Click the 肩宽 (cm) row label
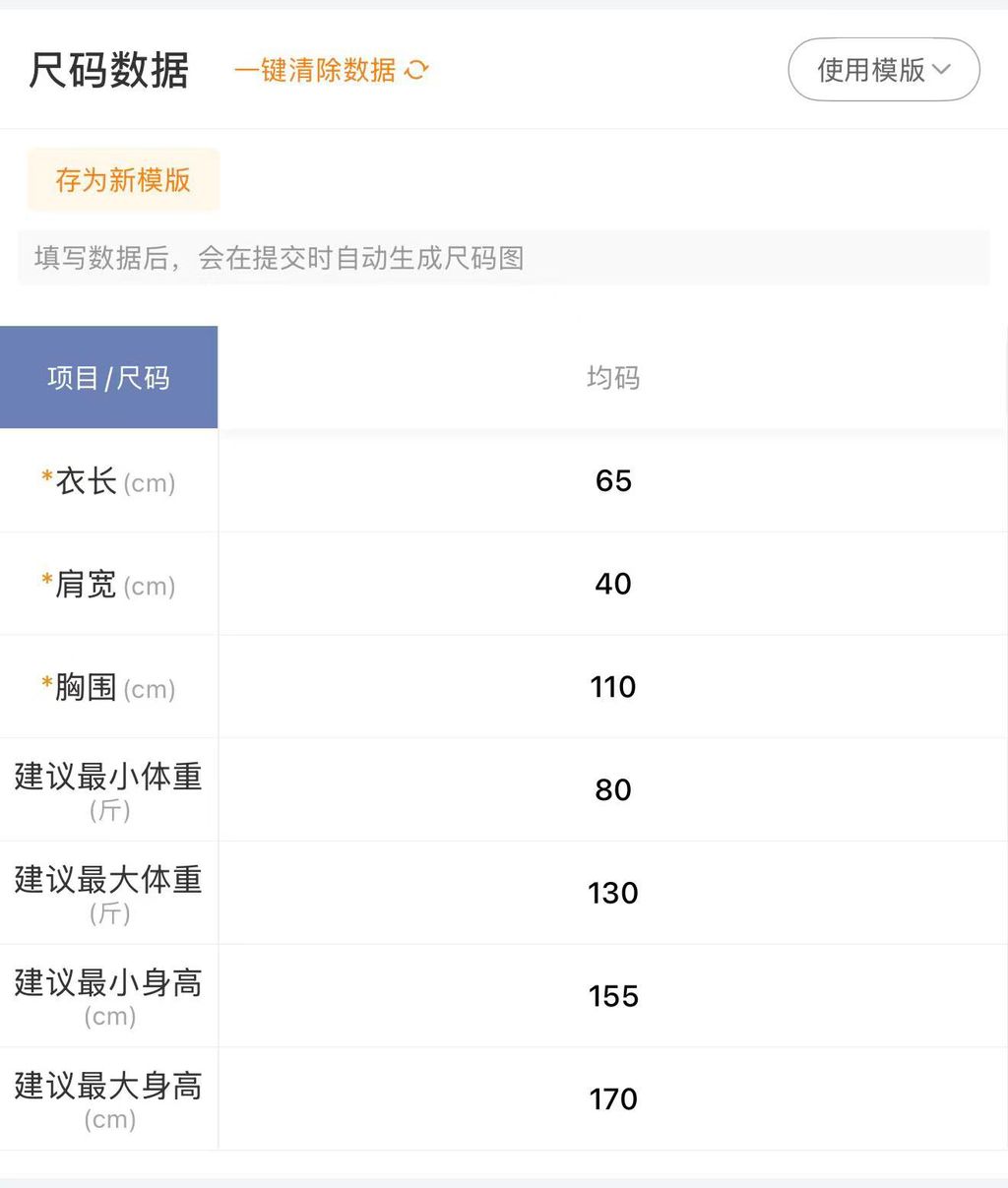 108,584
